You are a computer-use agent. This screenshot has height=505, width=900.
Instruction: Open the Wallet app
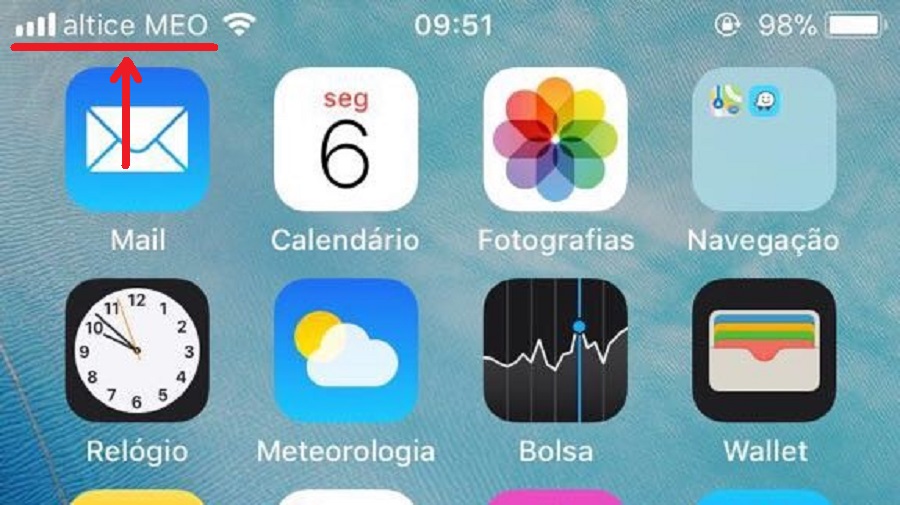click(763, 350)
